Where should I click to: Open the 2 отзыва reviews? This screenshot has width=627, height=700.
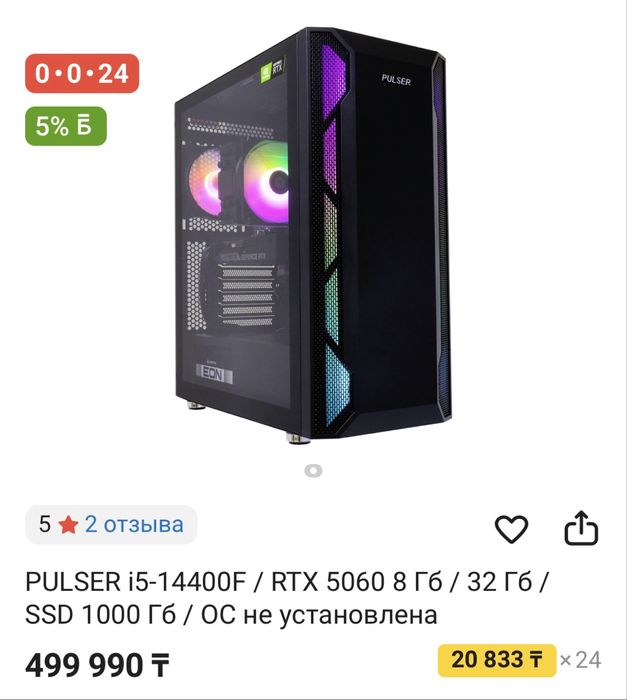point(133,524)
